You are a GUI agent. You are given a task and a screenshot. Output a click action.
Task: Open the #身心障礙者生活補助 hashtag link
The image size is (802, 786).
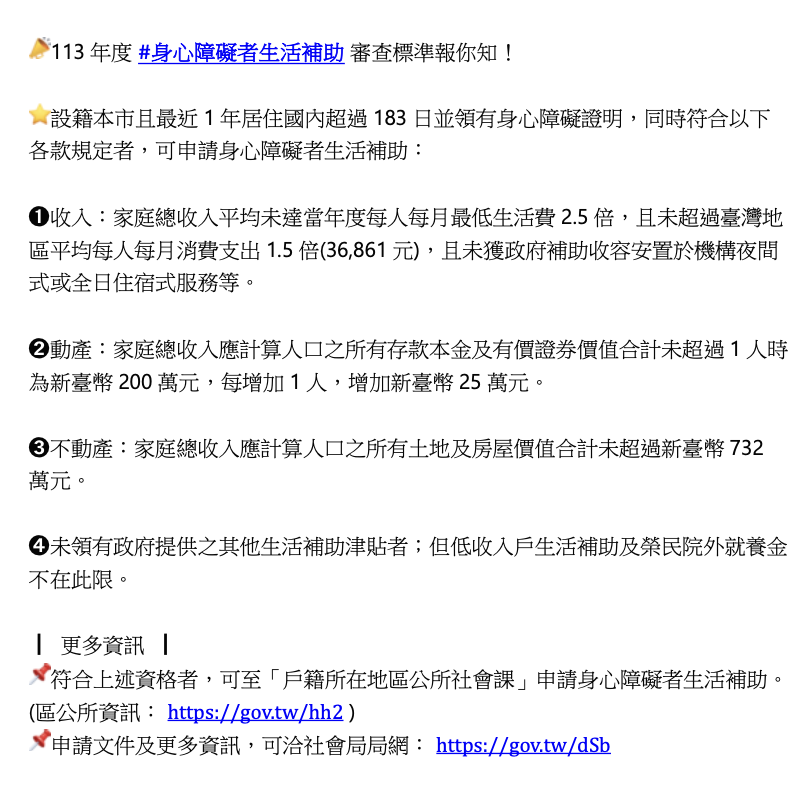241,53
